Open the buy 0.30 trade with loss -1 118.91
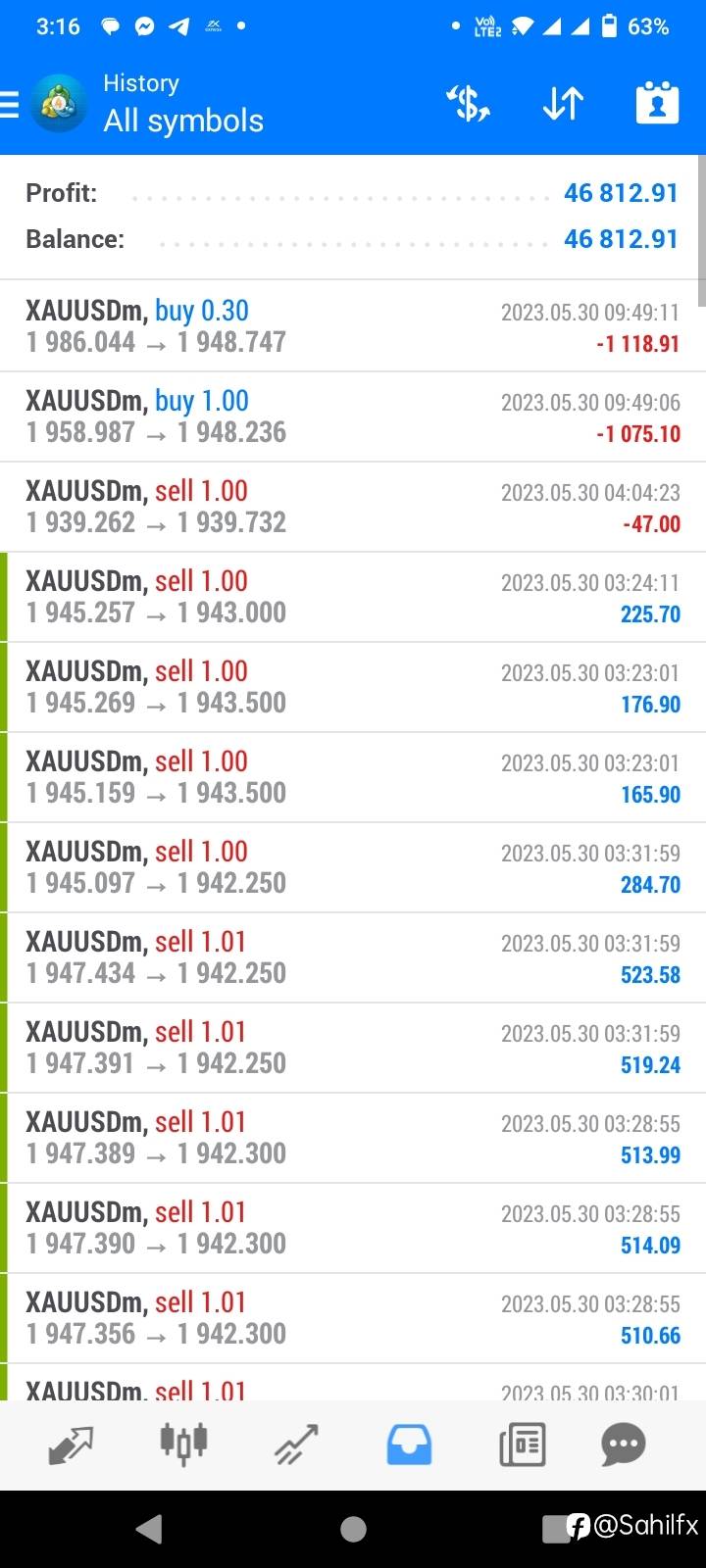 (353, 326)
